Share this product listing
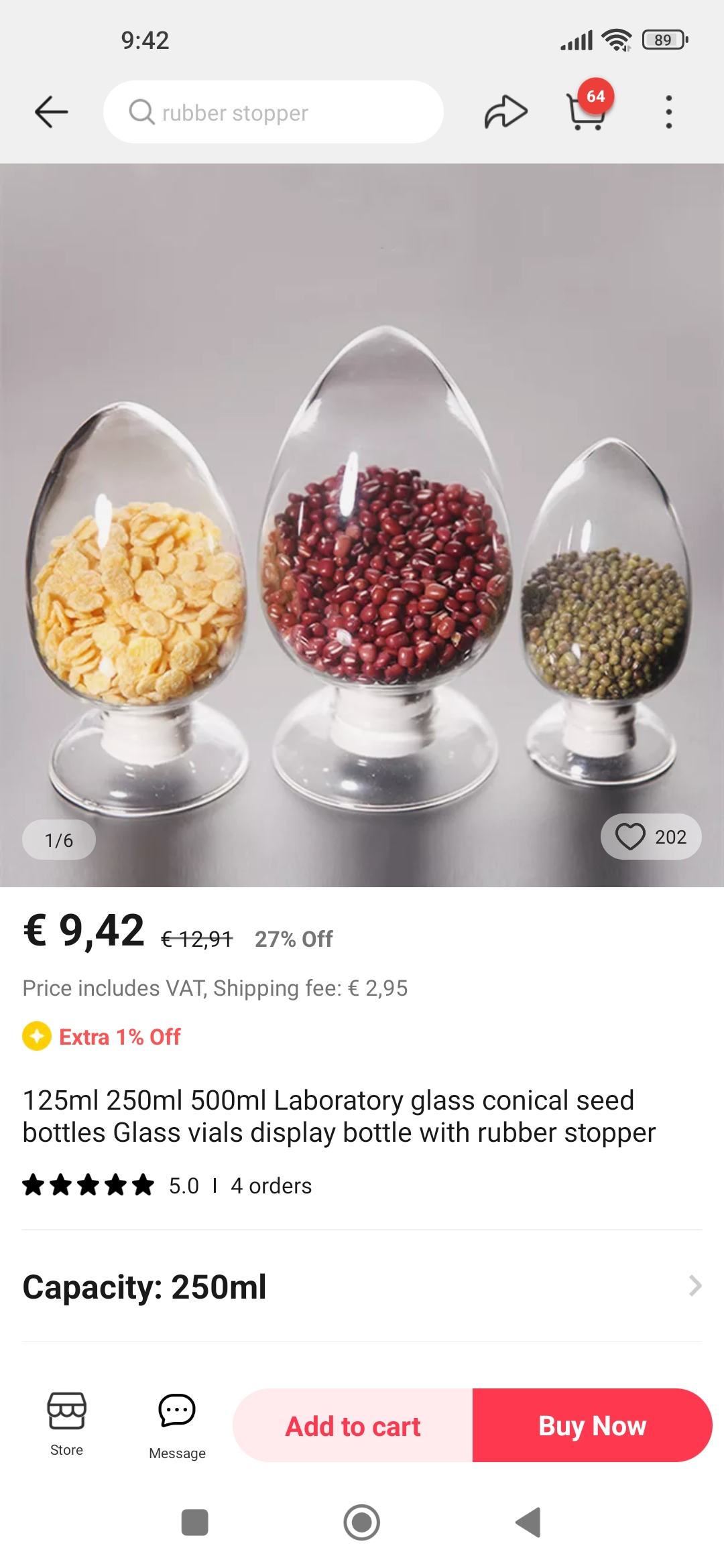The image size is (724, 1568). tap(505, 112)
